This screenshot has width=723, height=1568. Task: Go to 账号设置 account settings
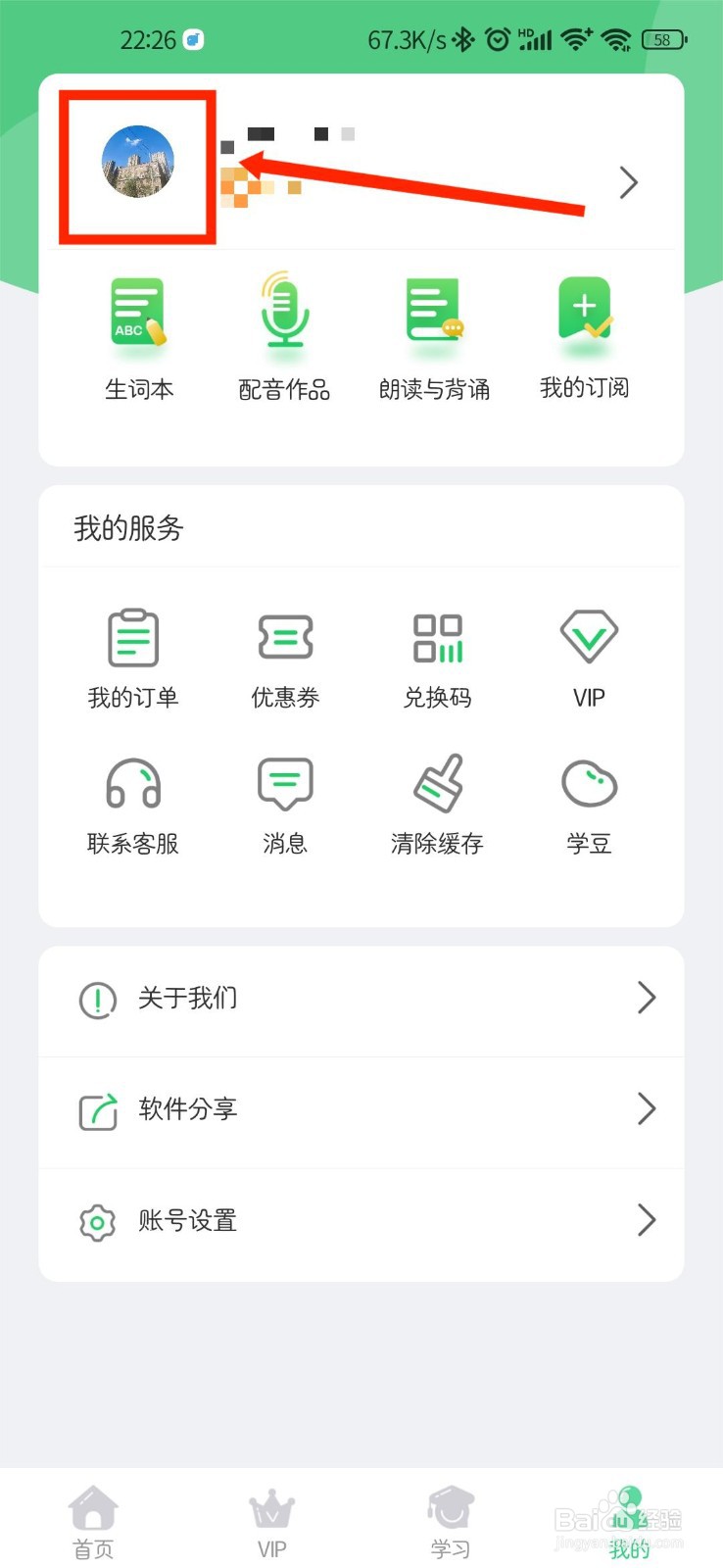[361, 1221]
